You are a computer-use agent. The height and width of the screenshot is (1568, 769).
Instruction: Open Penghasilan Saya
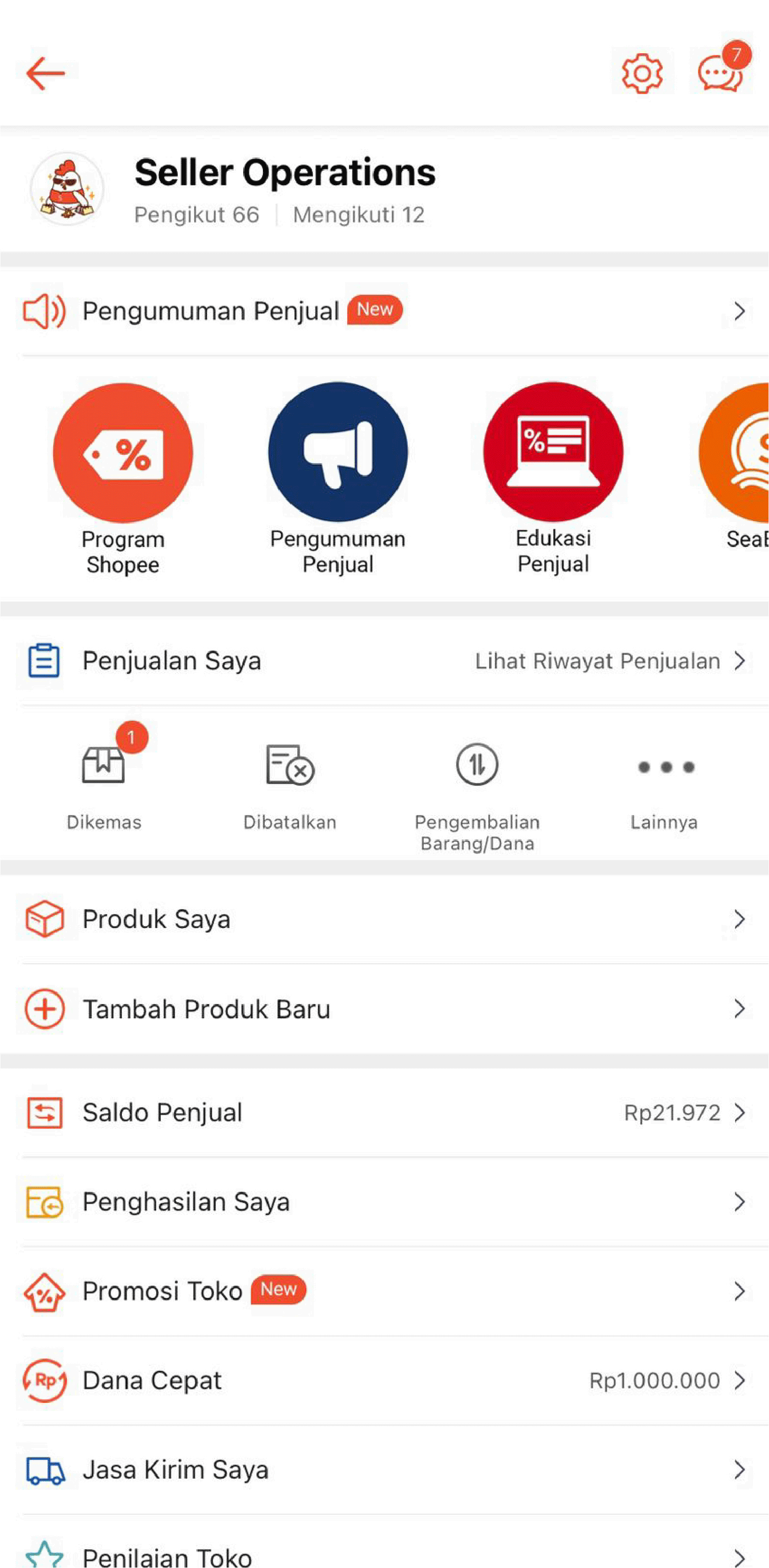[384, 1202]
